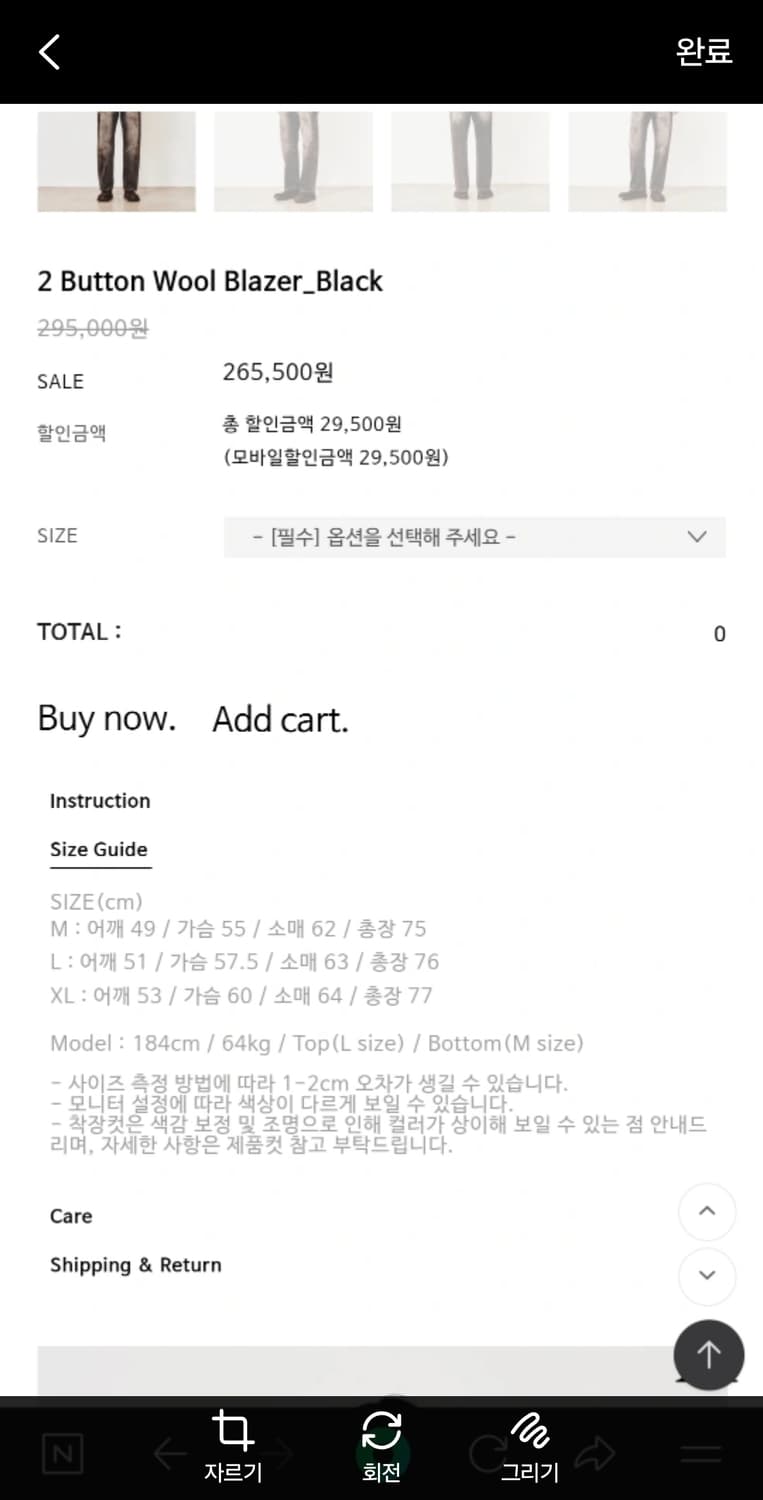This screenshot has height=1500, width=763.
Task: Tap the N logo at bottom left
Action: (x=63, y=1455)
